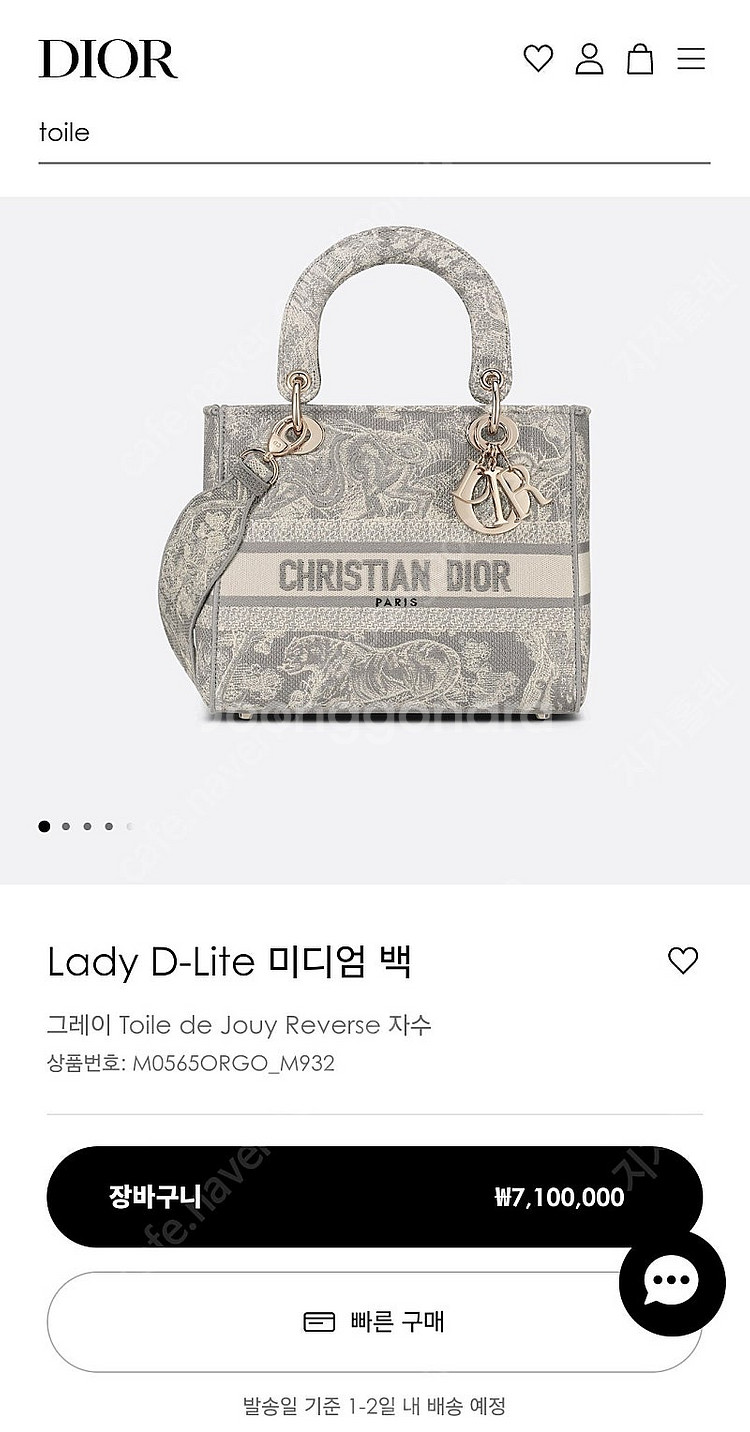Open the shopping bag icon

pyautogui.click(x=640, y=59)
